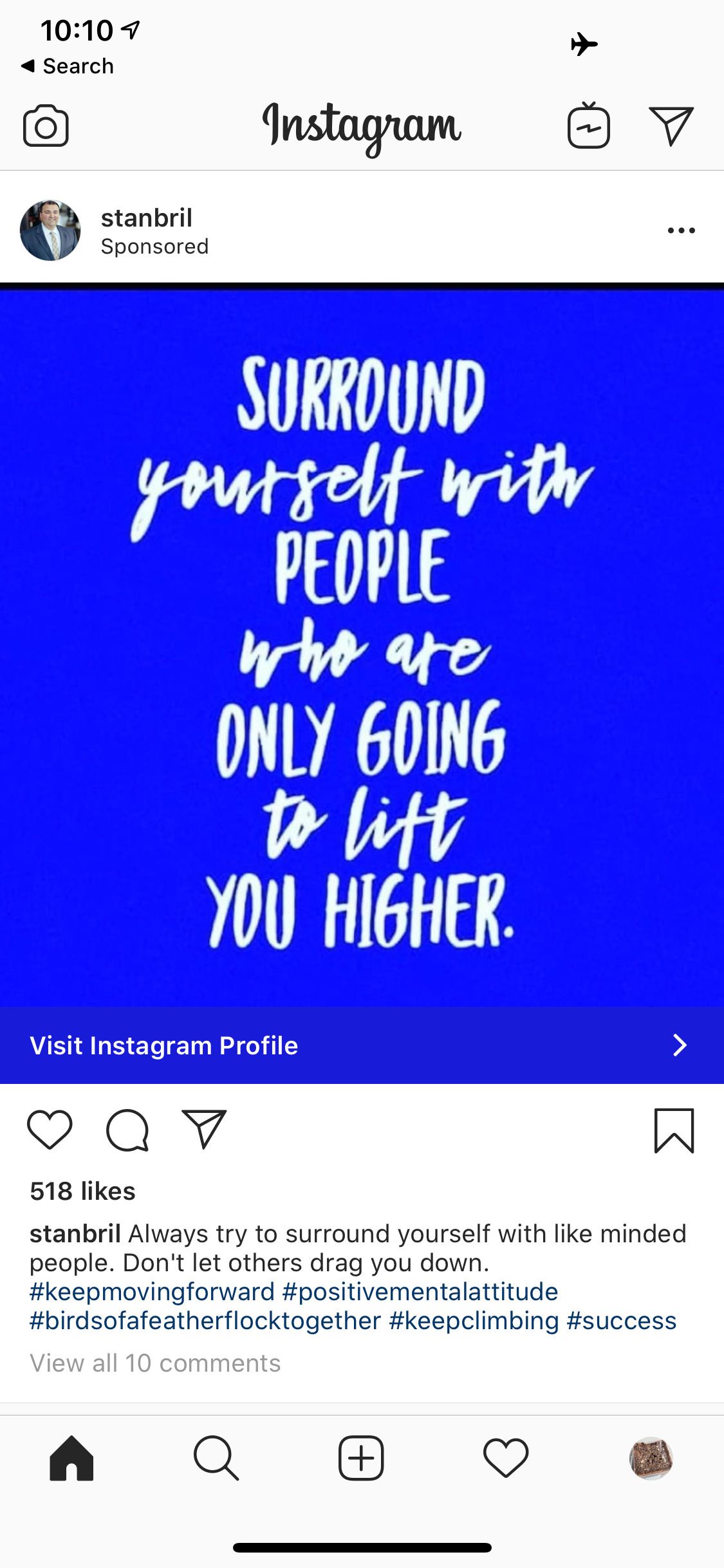Bookmark stanbril's post
Viewport: 724px width, 1568px height.
674,1131
